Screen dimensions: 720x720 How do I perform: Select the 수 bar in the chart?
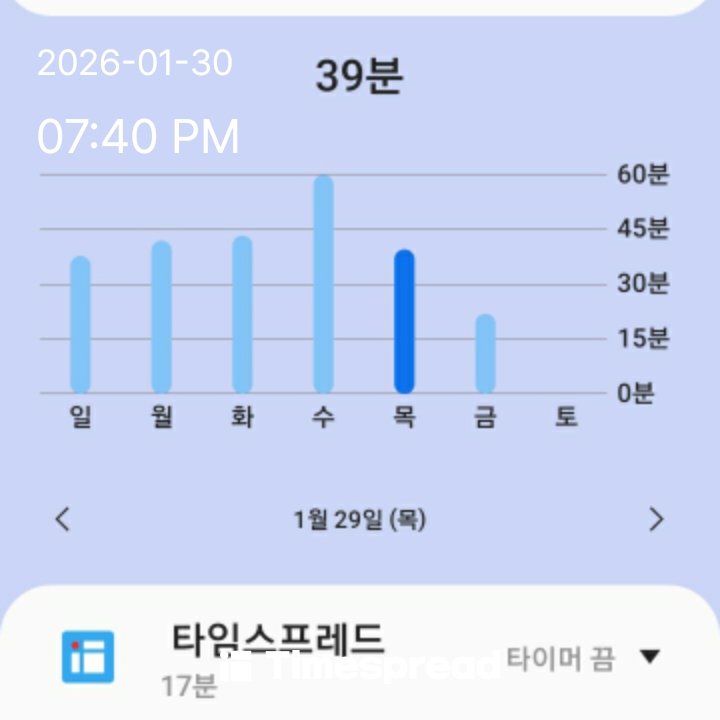pyautogui.click(x=323, y=285)
